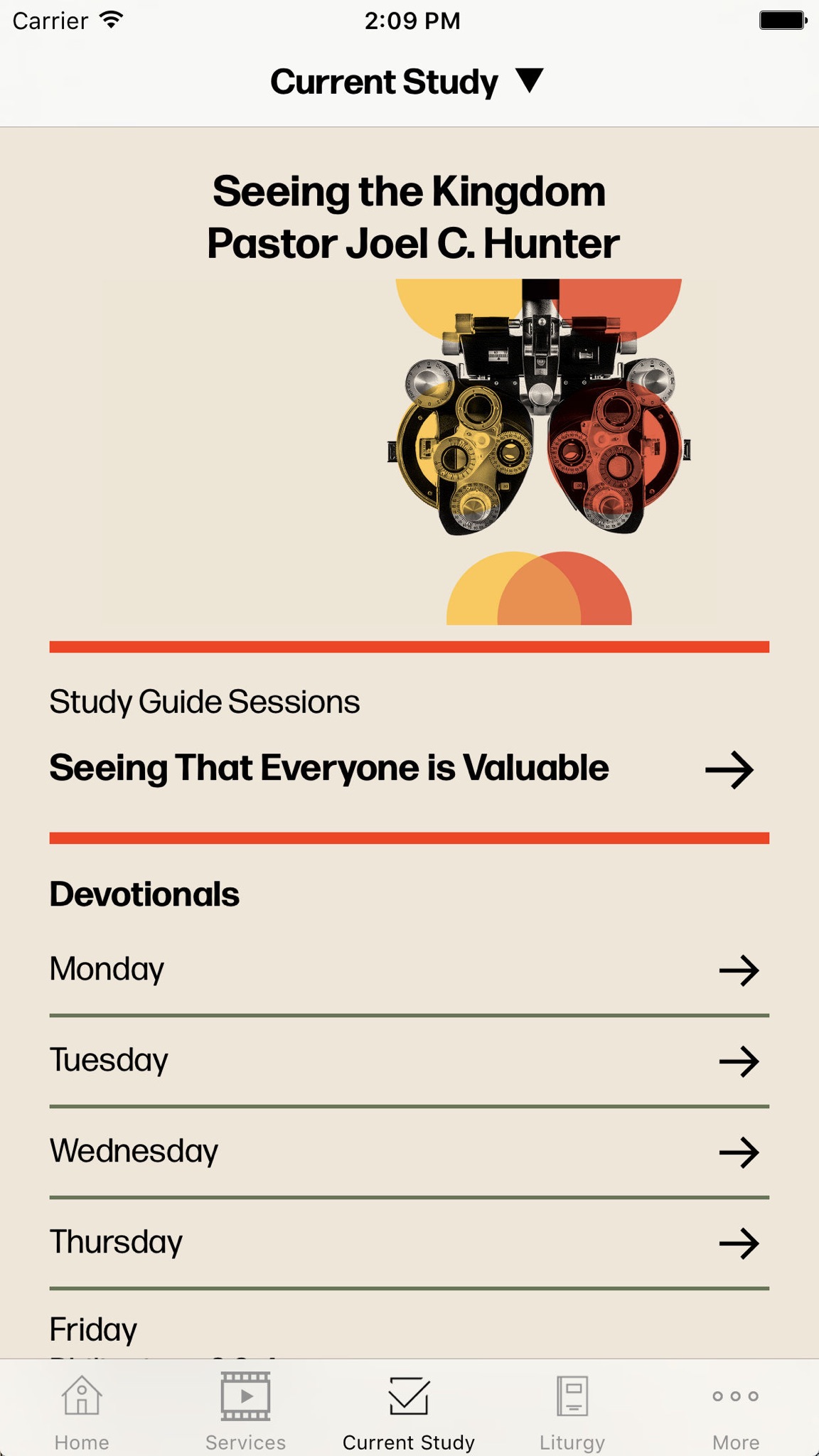The image size is (819, 1456).
Task: Switch to the Home tab
Action: pyautogui.click(x=82, y=1411)
